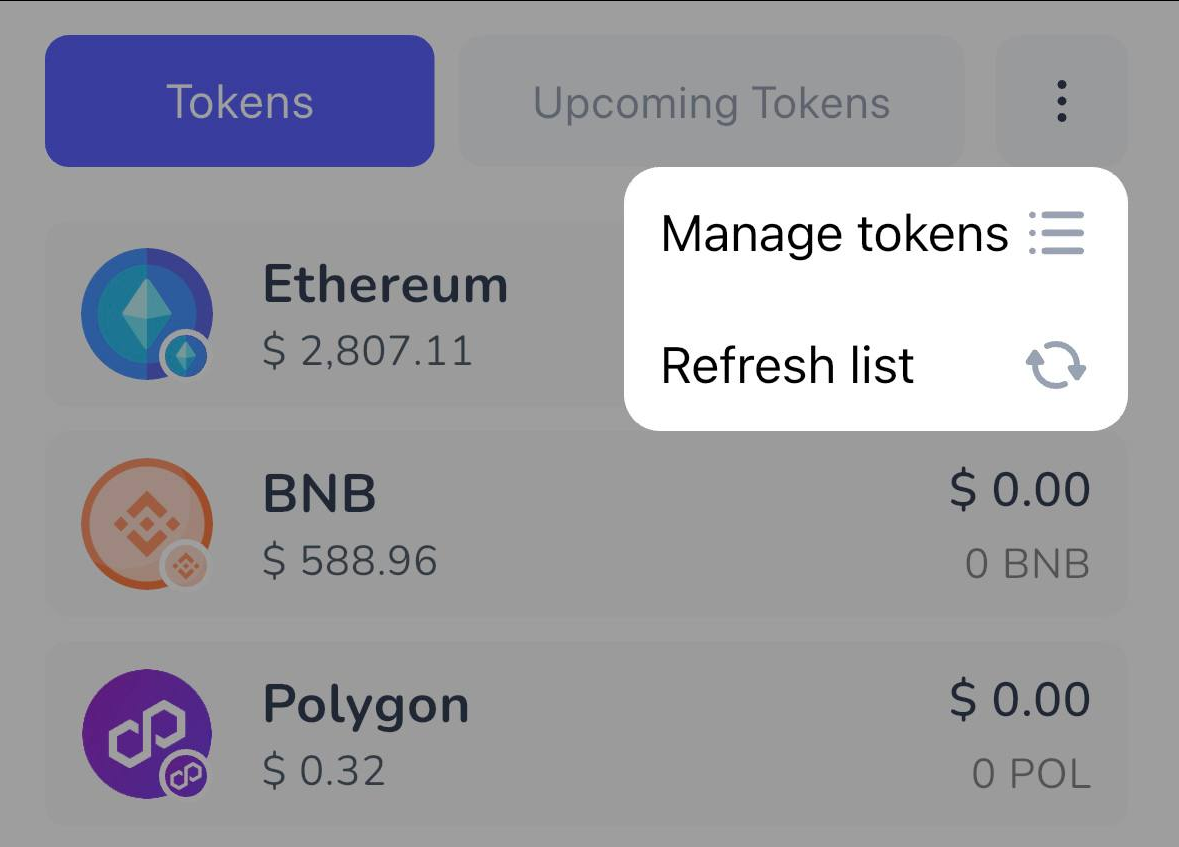
Task: Tap the three-dot overflow button
Action: click(x=1061, y=102)
